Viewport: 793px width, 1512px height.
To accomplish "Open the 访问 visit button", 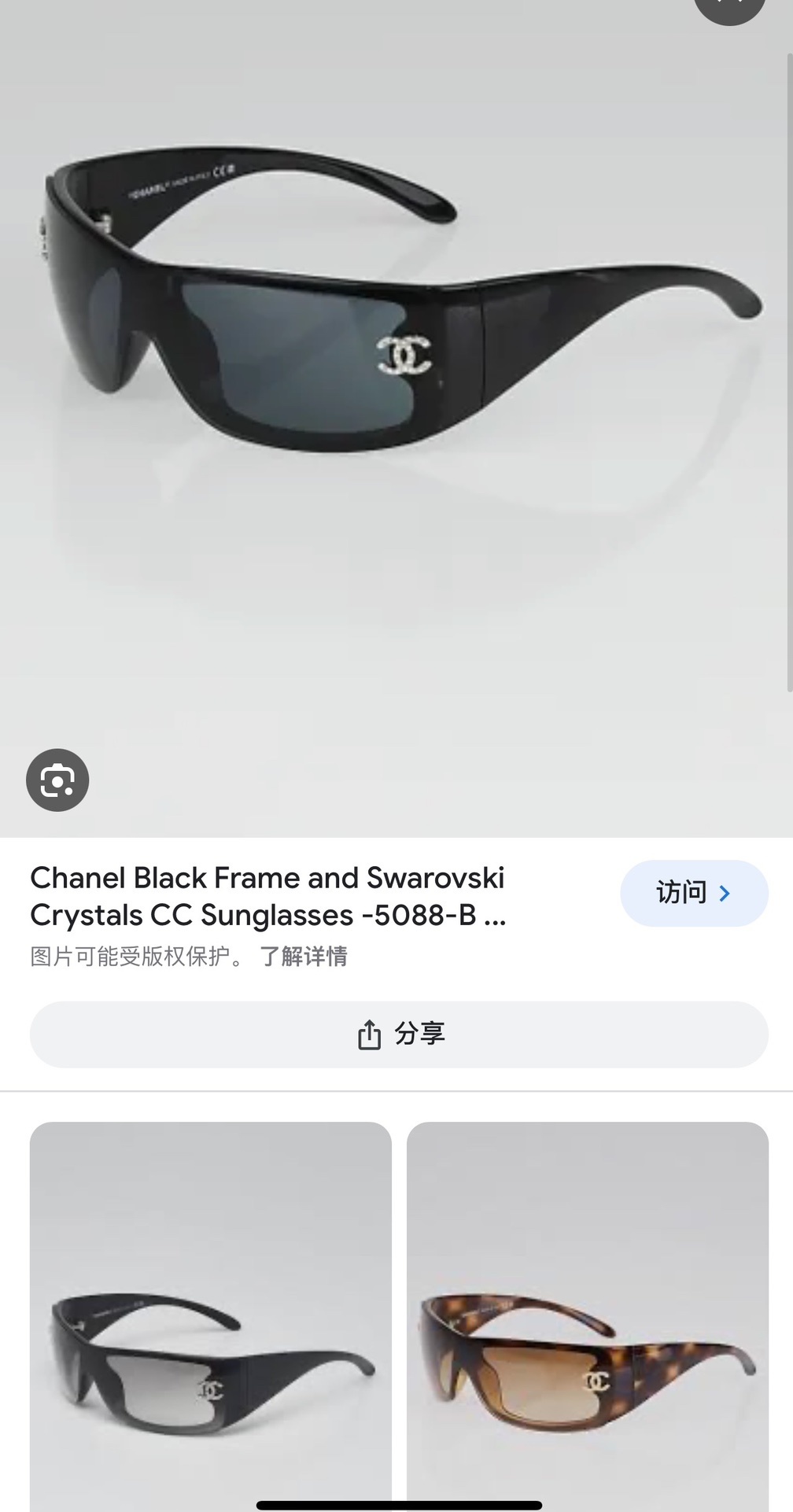I will click(x=694, y=894).
